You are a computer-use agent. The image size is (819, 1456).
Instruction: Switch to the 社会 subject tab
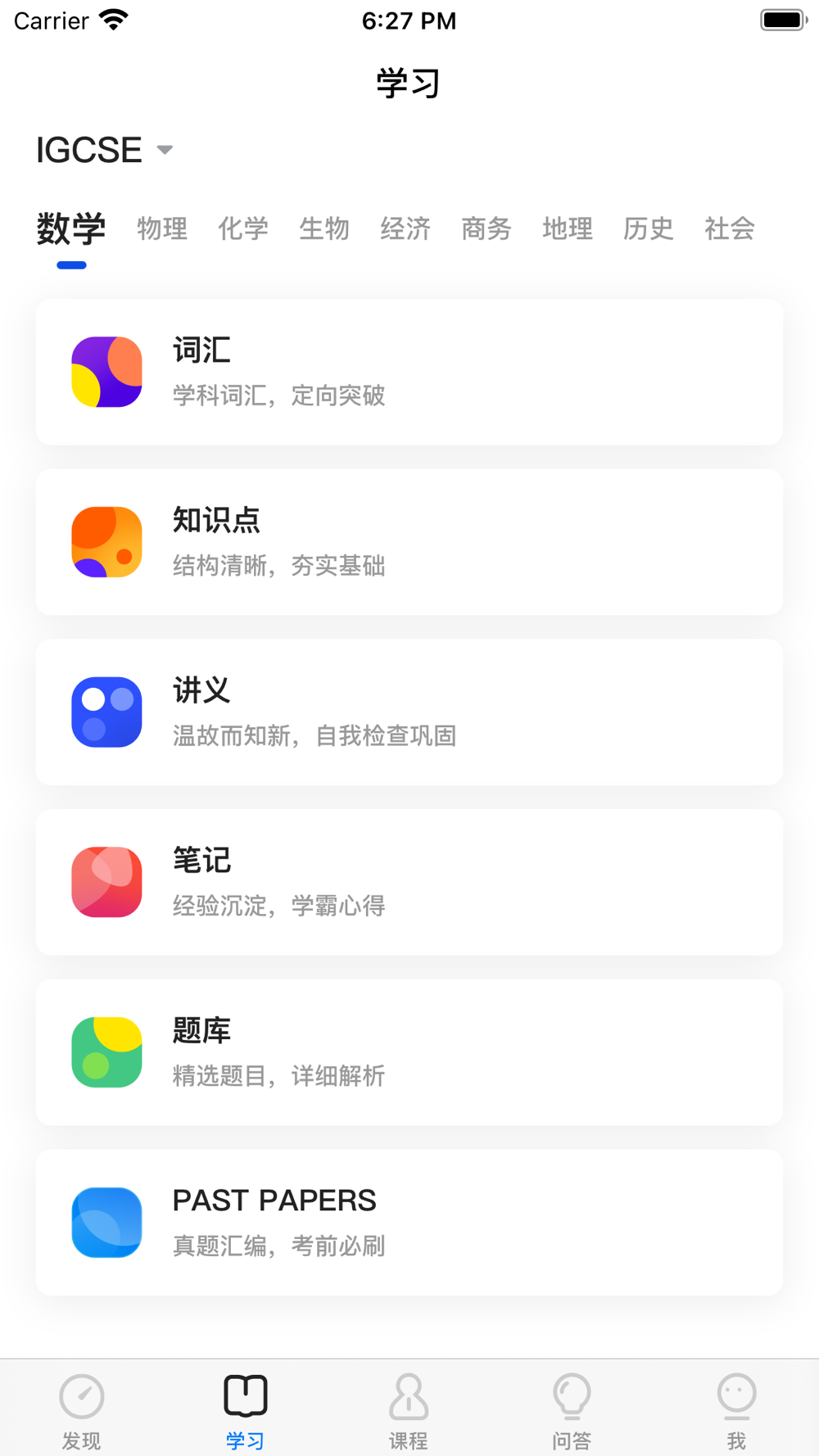point(730,228)
